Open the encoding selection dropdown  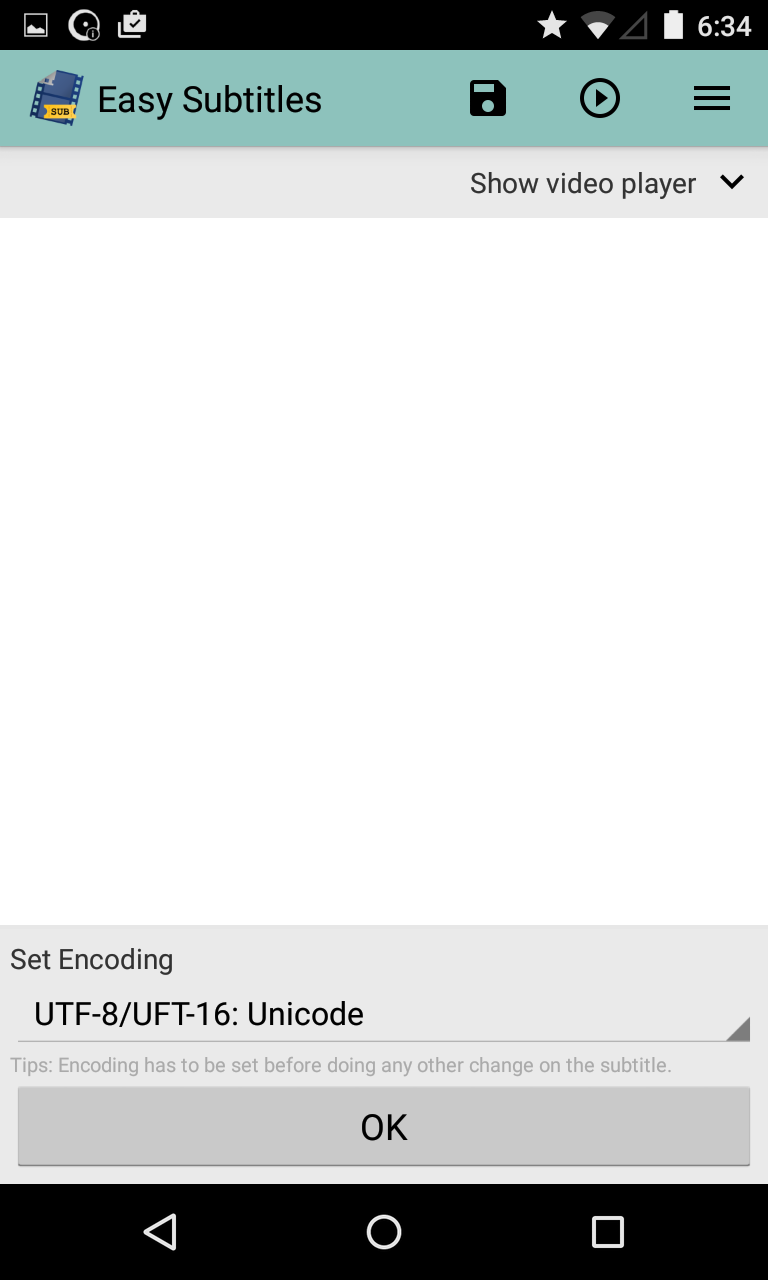tap(384, 1013)
